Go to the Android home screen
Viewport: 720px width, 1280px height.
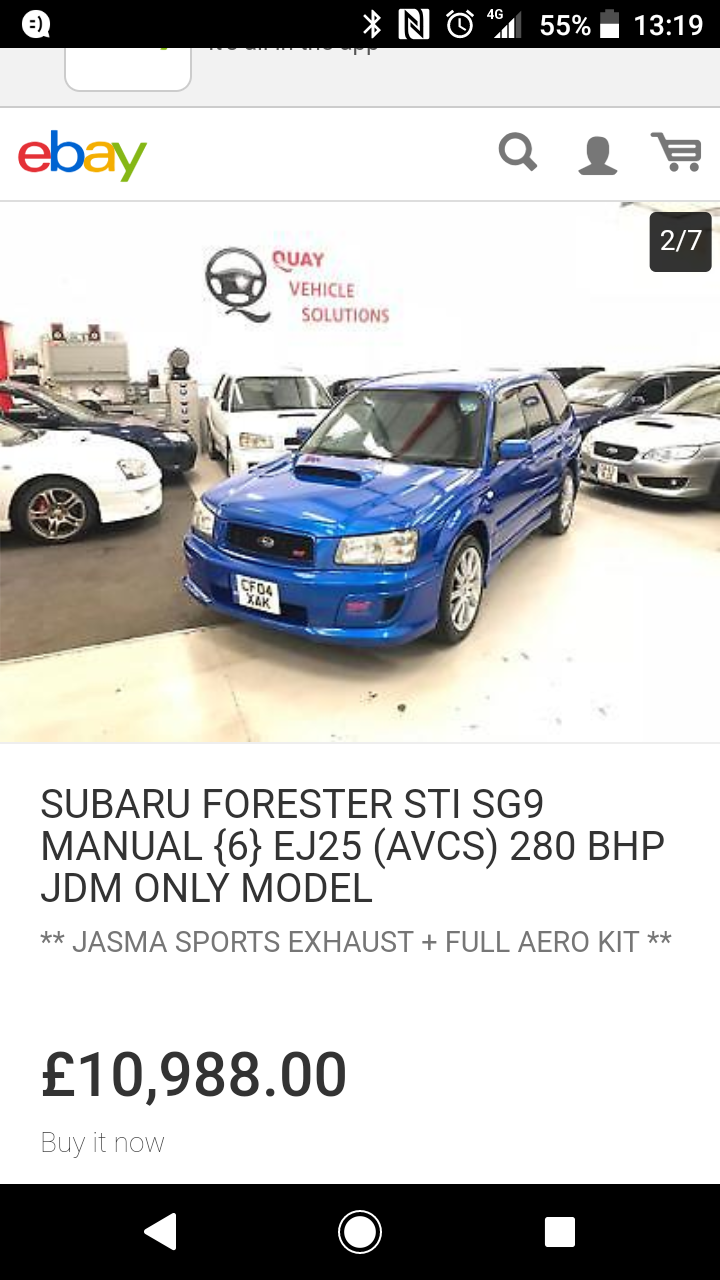pos(360,1232)
